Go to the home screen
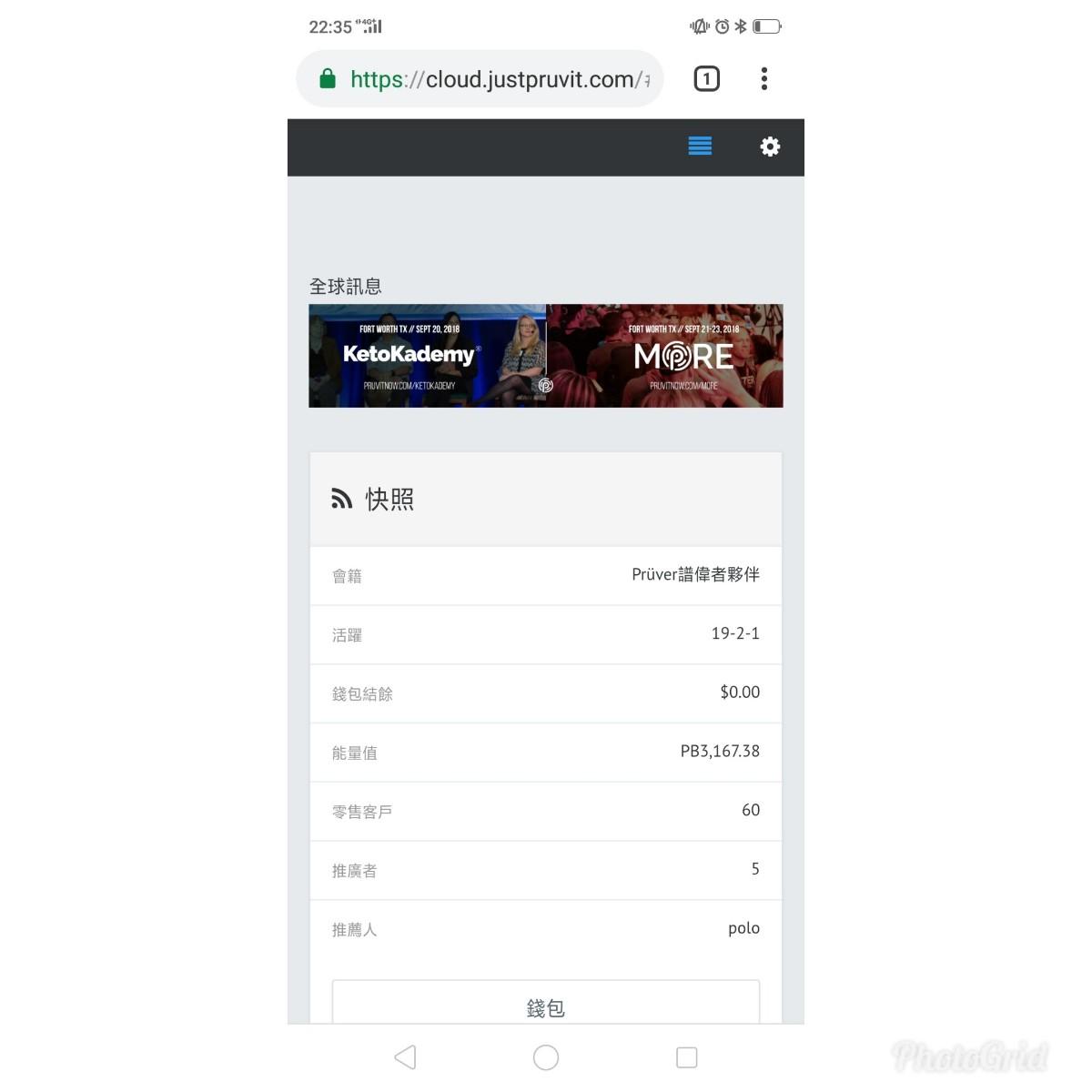 tap(546, 1057)
